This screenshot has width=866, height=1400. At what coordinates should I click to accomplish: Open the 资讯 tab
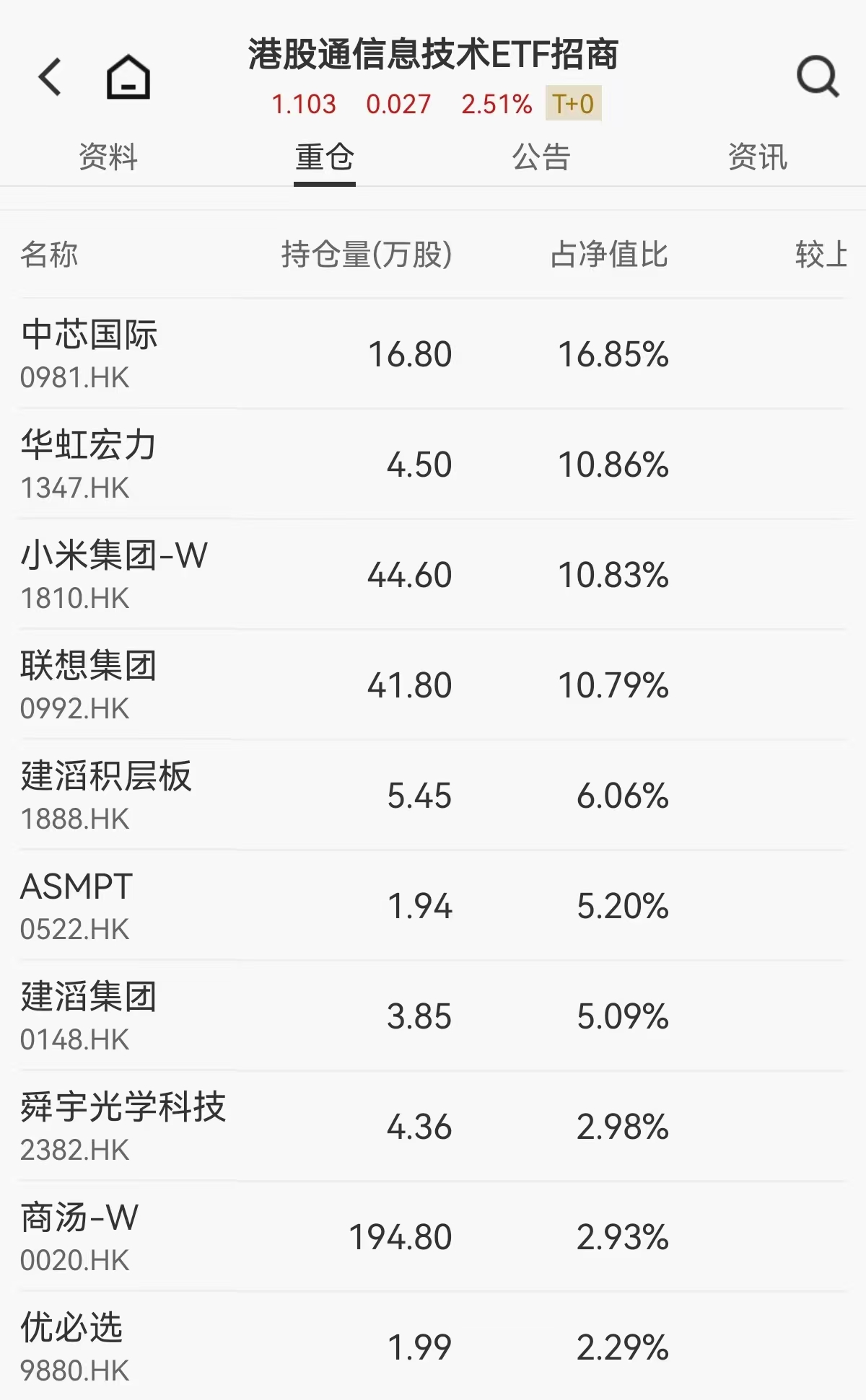pyautogui.click(x=758, y=157)
